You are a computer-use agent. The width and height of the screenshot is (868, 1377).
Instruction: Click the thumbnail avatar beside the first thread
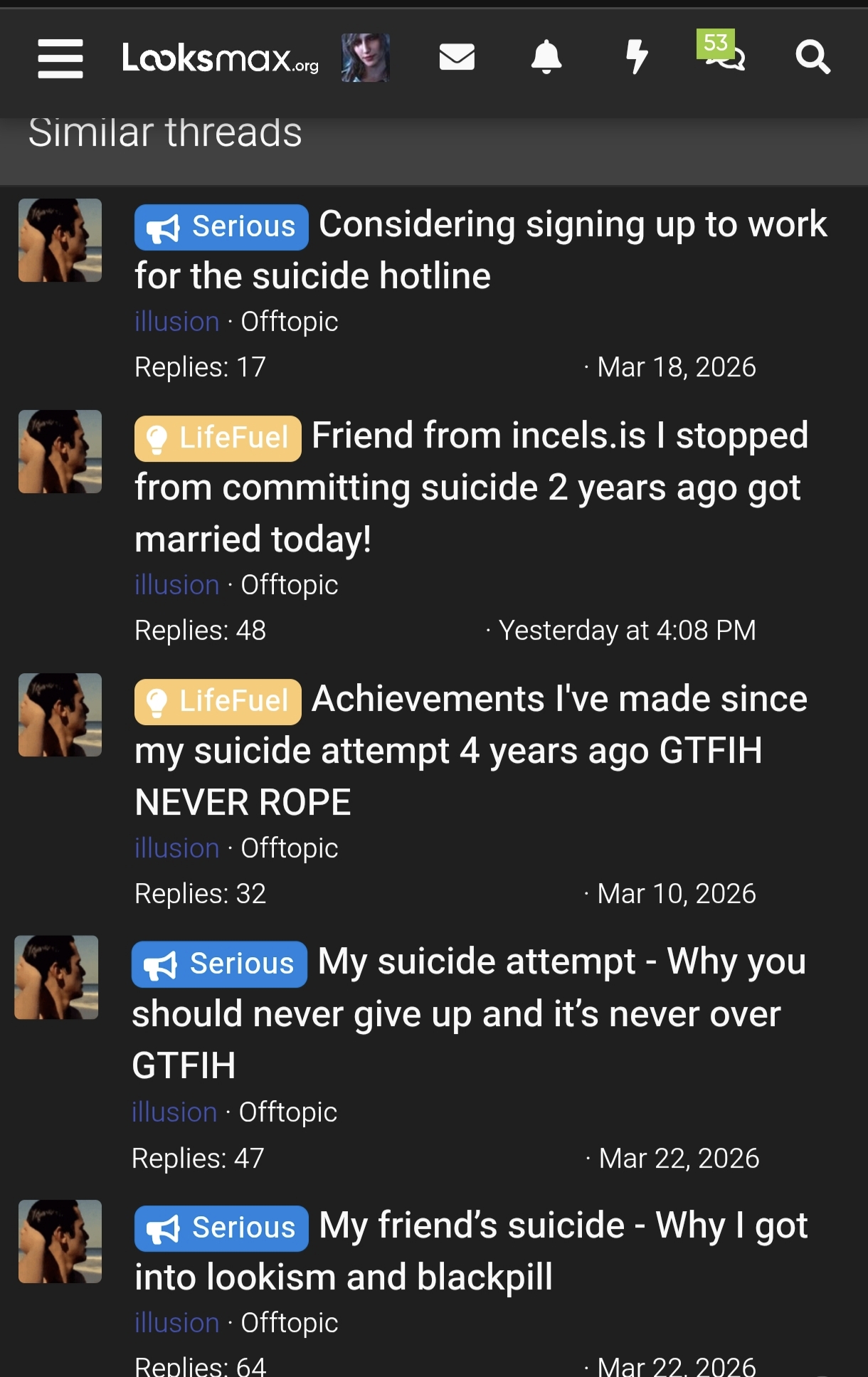60,240
